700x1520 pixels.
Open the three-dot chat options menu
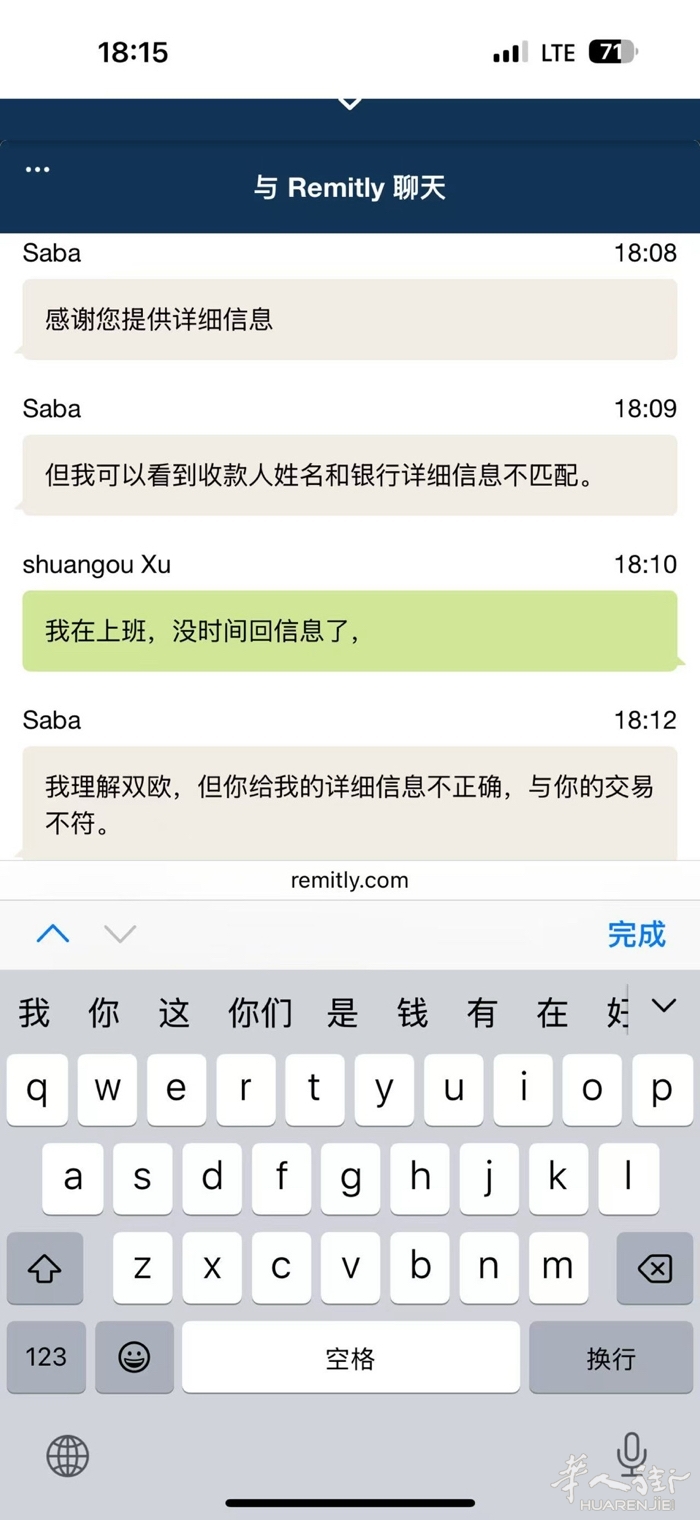tap(38, 170)
